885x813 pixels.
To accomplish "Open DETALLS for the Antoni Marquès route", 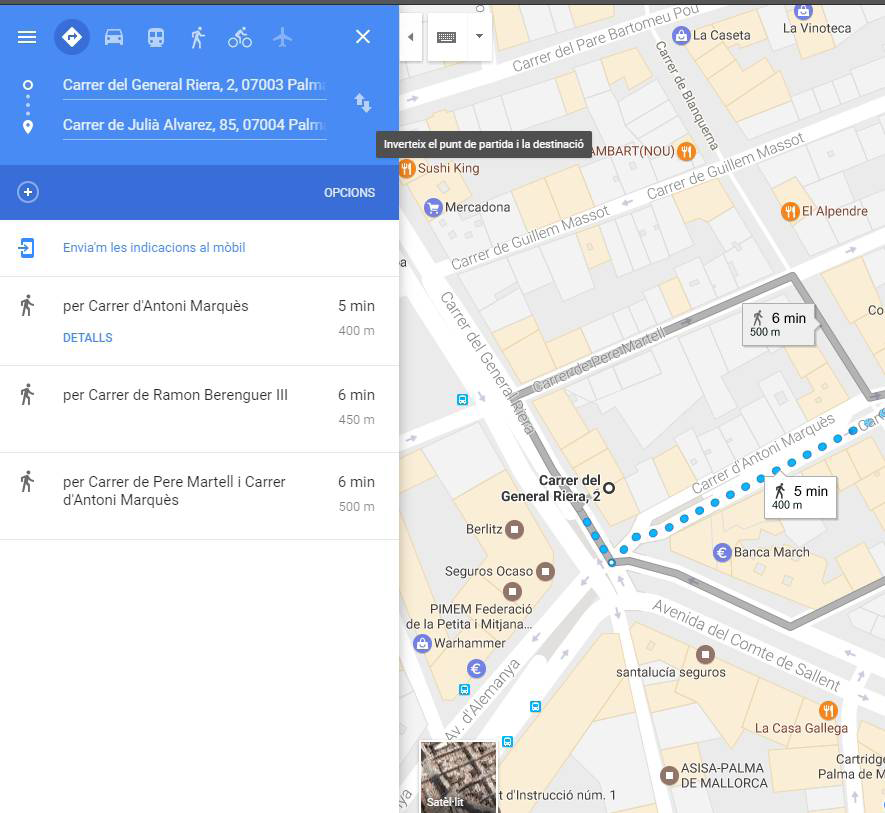I will [88, 338].
